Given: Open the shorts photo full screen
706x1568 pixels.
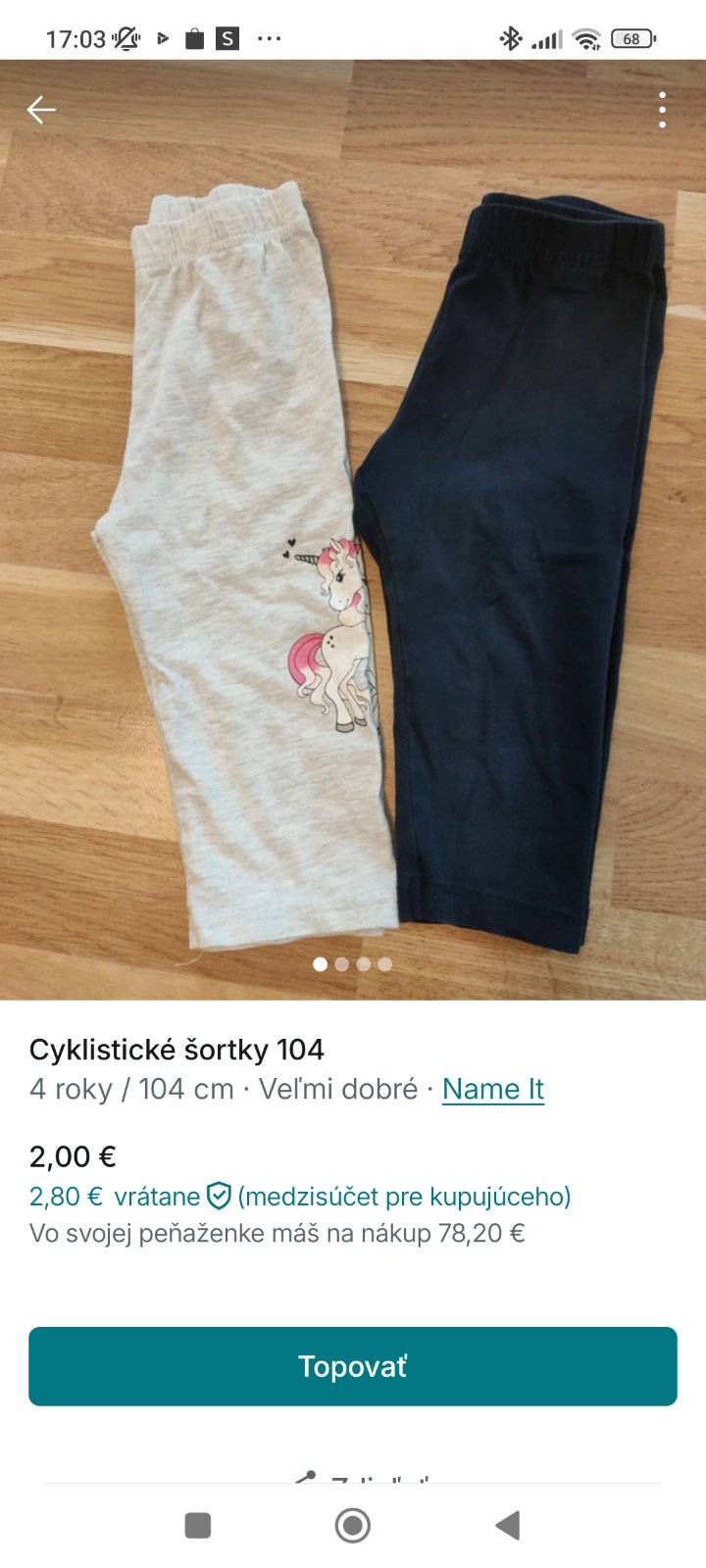Looking at the screenshot, I should (353, 549).
